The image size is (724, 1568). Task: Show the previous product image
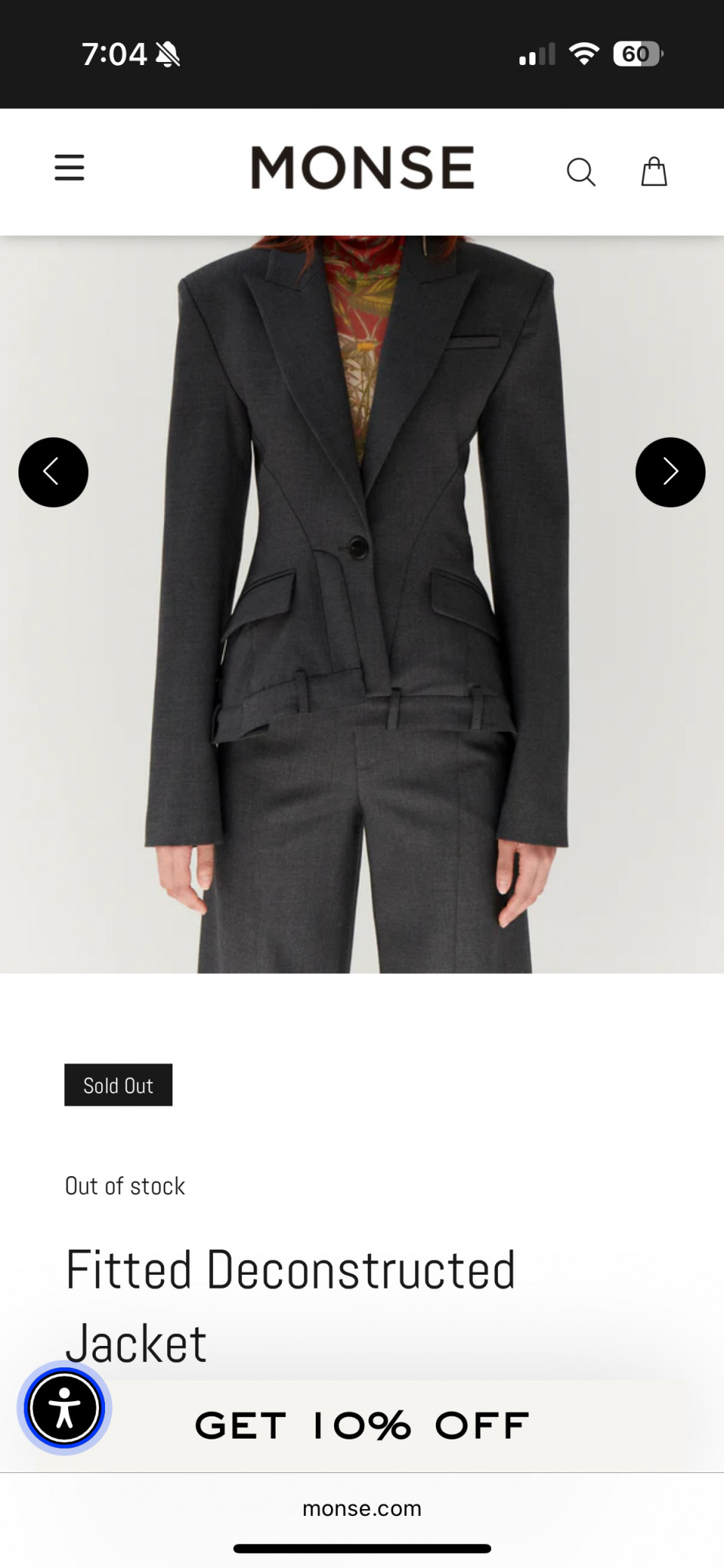tap(54, 472)
